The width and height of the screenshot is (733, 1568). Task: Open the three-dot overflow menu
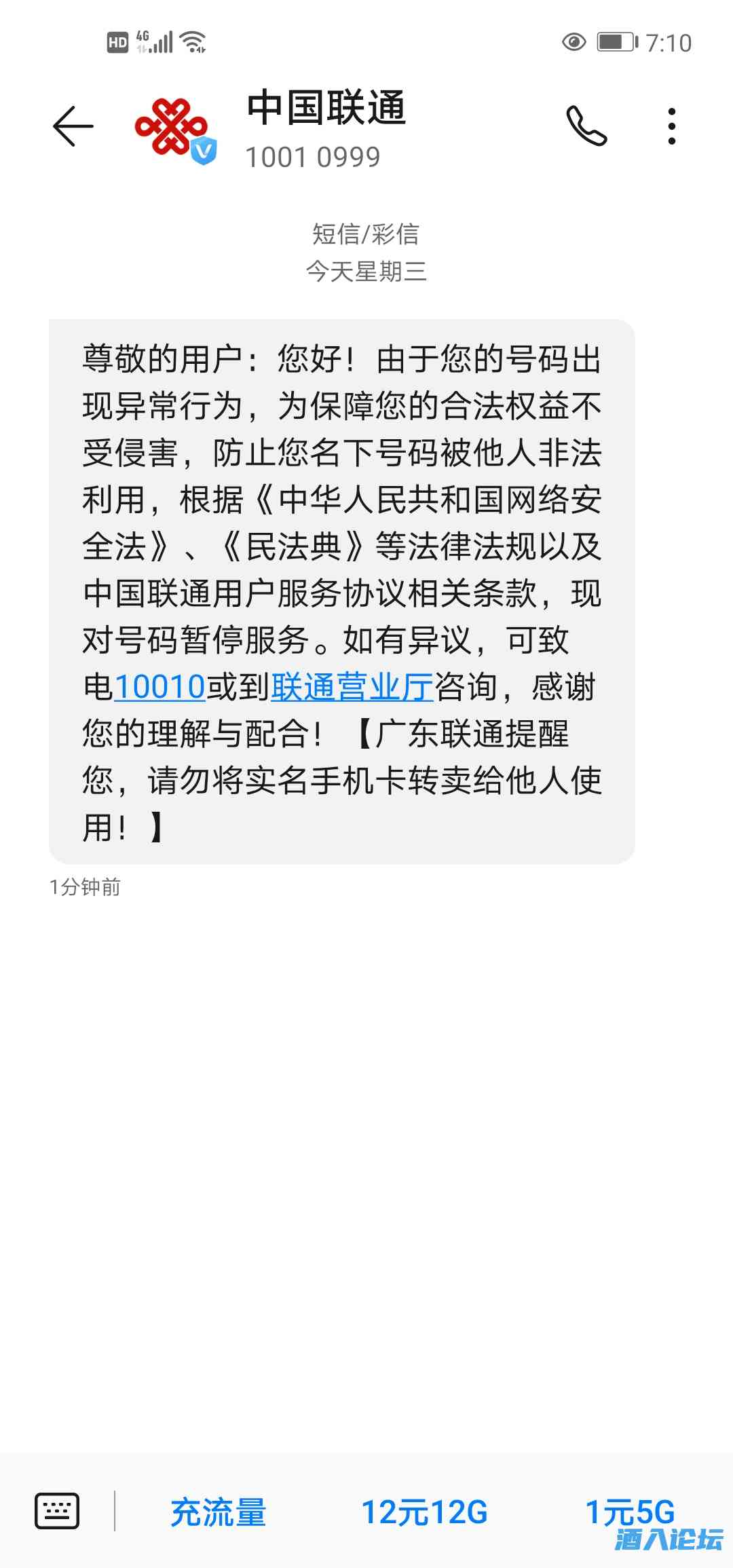pos(671,126)
